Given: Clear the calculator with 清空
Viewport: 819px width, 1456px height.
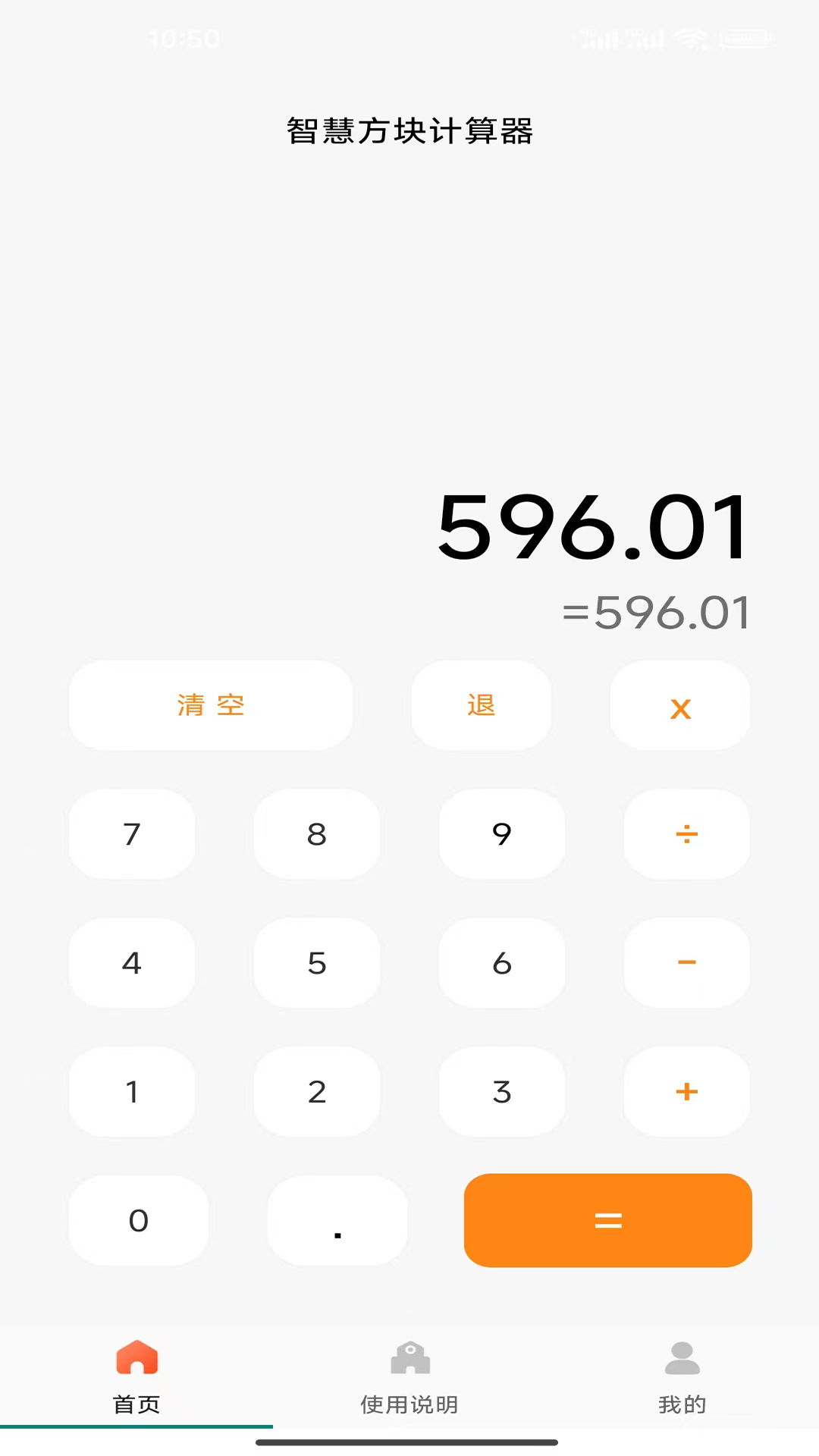Looking at the screenshot, I should coord(211,705).
